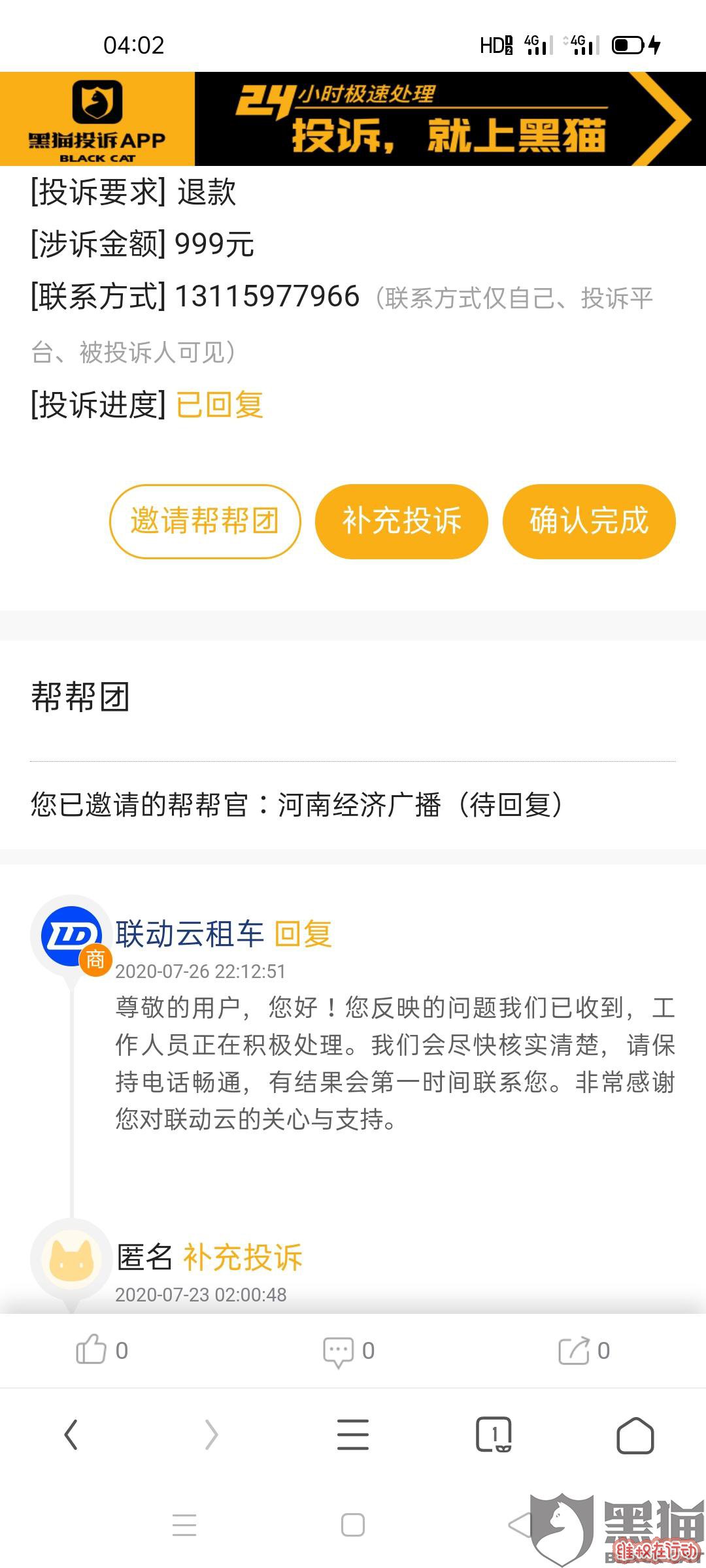The width and height of the screenshot is (706, 1568).
Task: Share this complaint
Action: point(574,1350)
